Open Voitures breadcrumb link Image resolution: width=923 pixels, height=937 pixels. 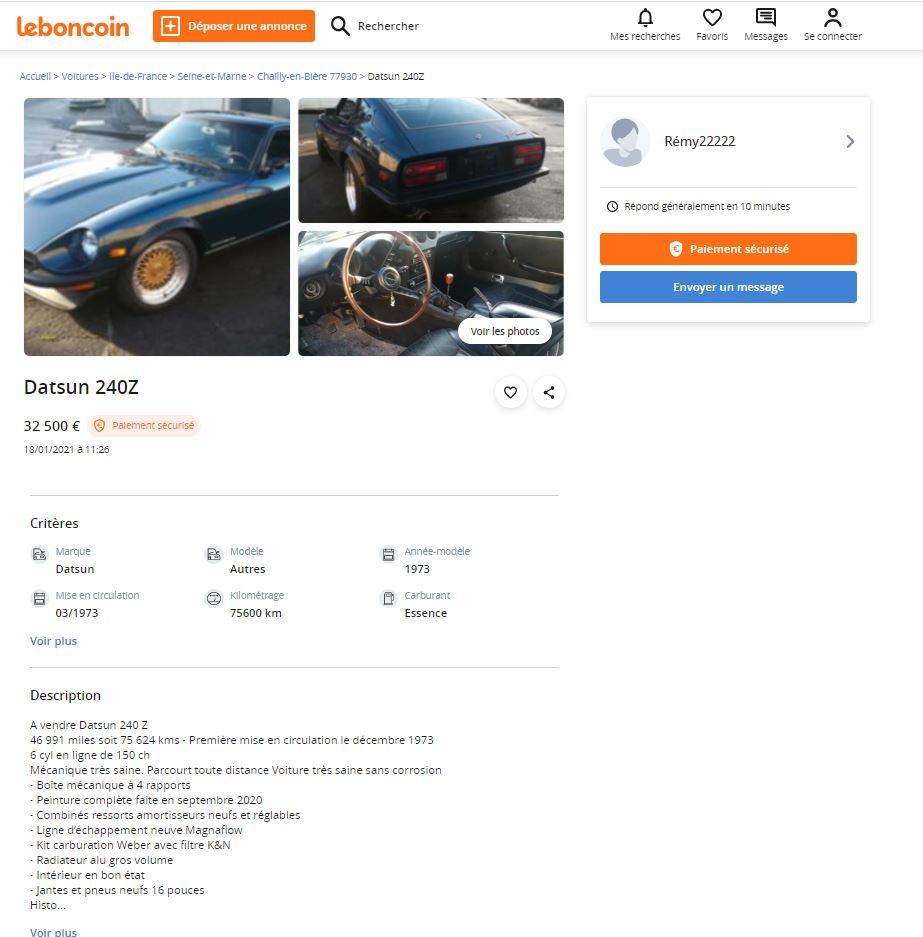point(80,77)
